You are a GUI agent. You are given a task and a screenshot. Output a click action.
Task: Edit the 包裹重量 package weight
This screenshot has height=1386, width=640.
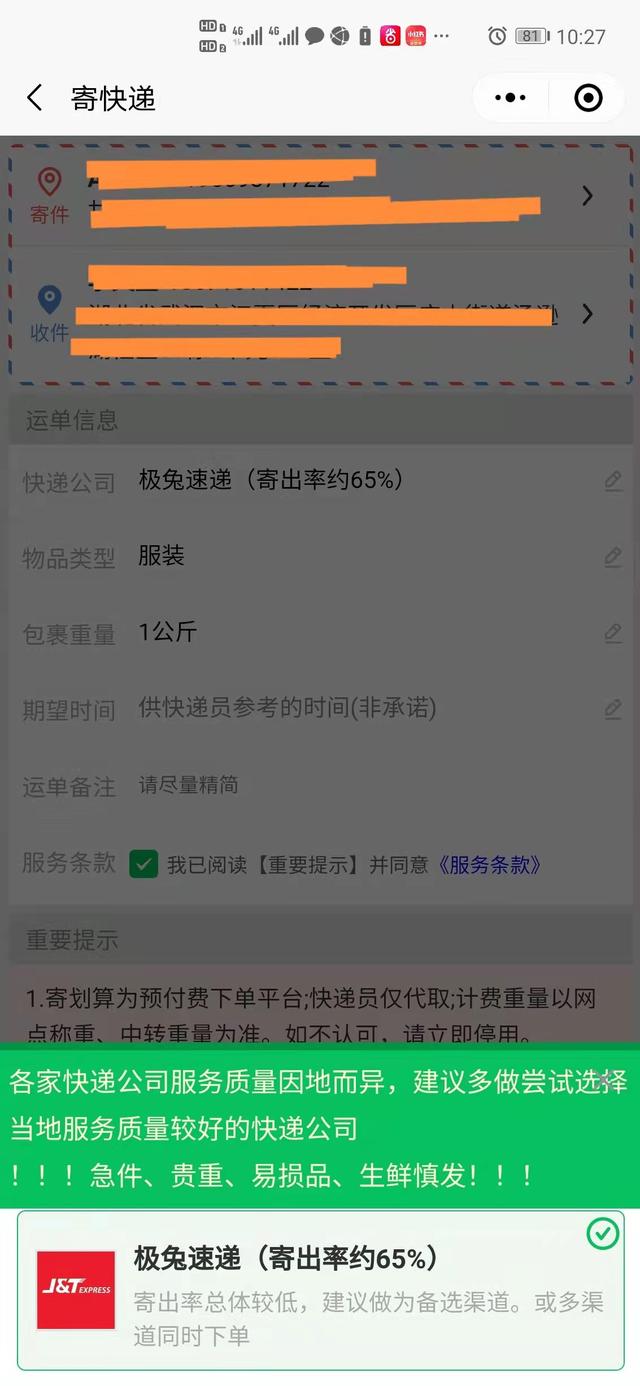613,633
